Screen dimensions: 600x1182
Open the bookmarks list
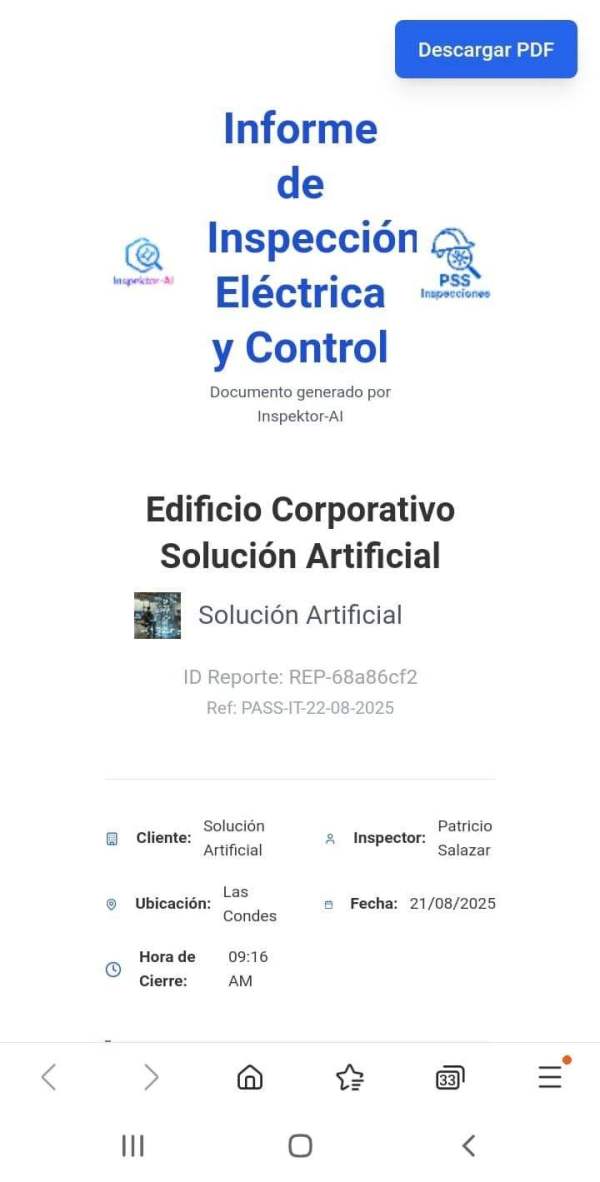pyautogui.click(x=350, y=1077)
